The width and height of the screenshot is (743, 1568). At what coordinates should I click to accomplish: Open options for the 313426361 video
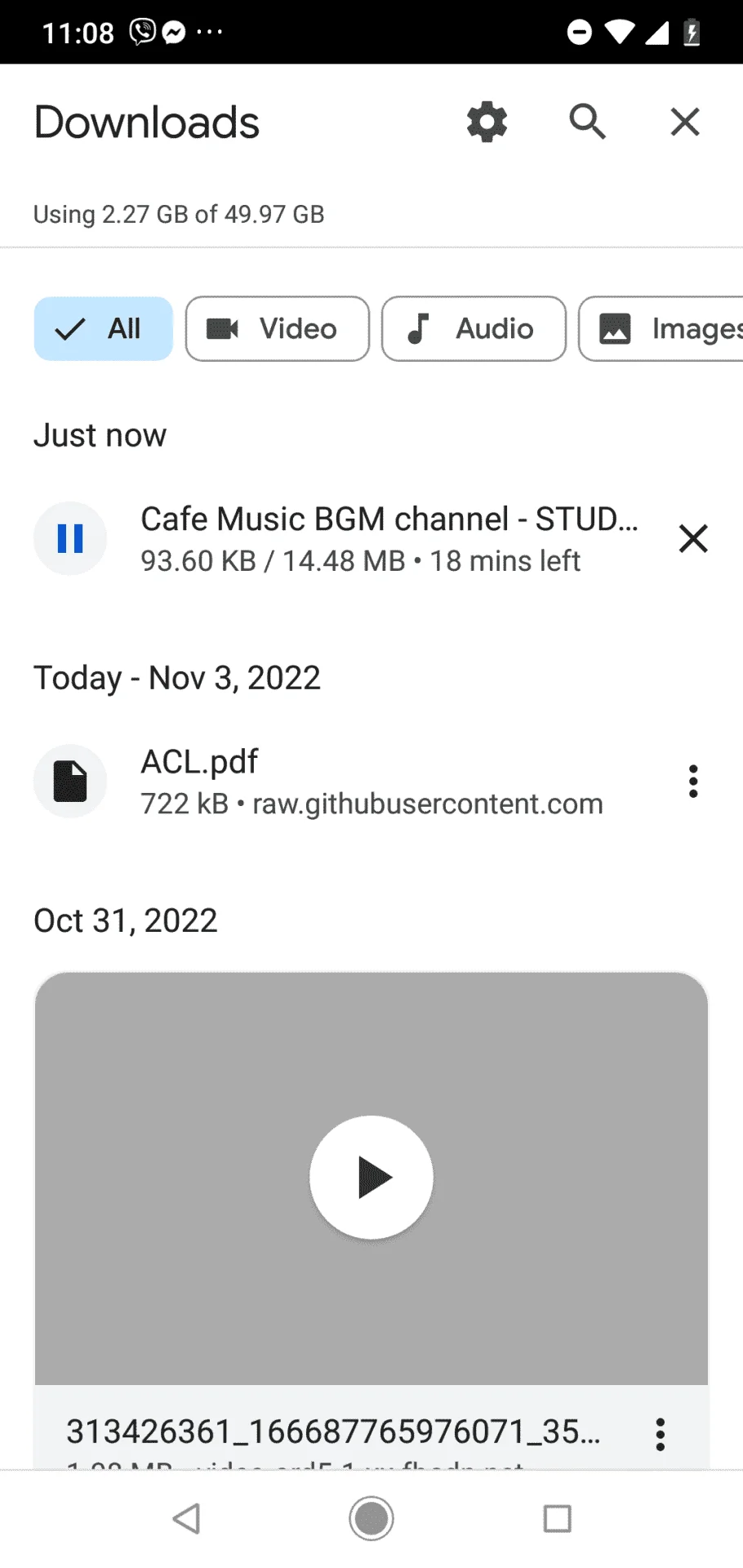point(660,1434)
